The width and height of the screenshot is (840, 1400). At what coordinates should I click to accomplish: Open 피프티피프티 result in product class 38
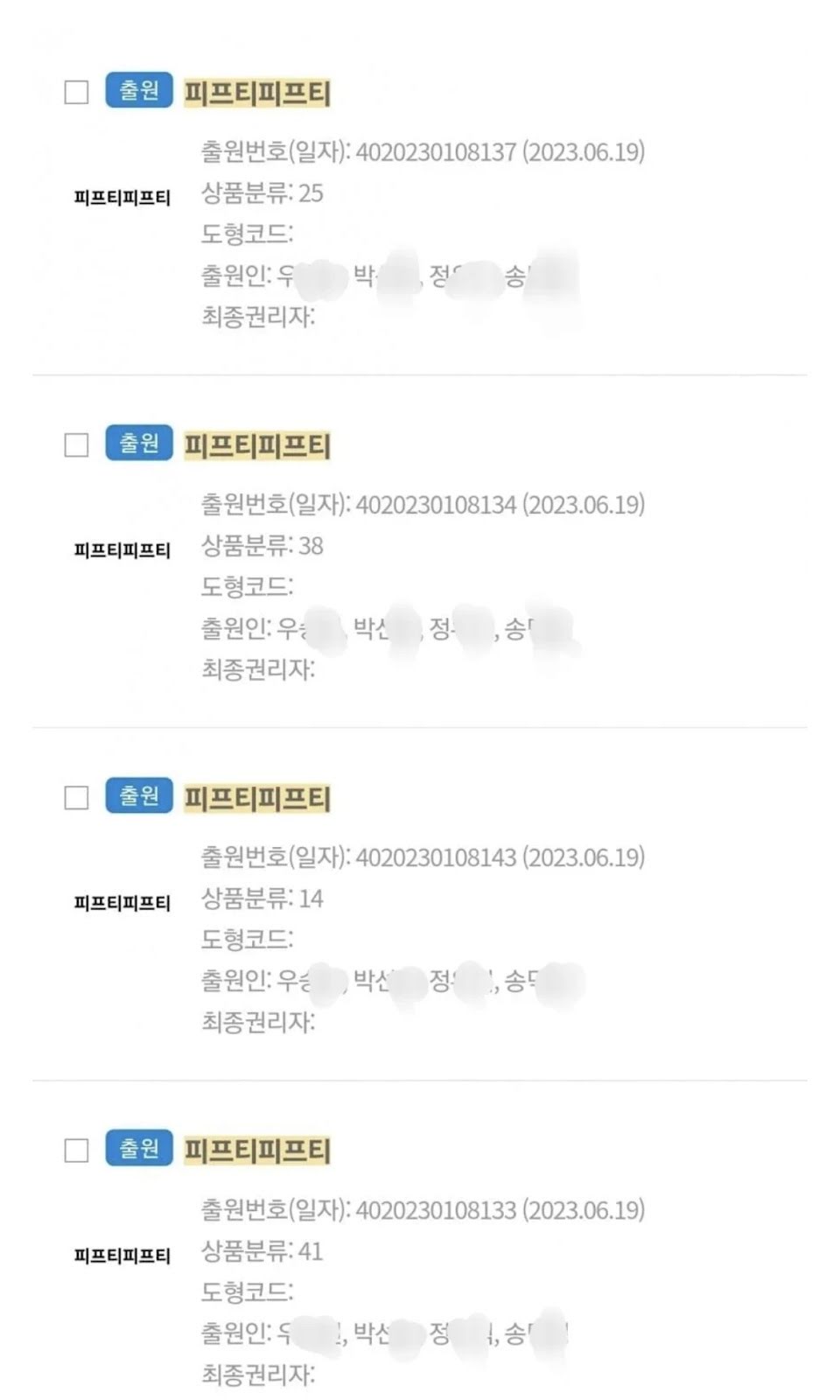coord(256,446)
